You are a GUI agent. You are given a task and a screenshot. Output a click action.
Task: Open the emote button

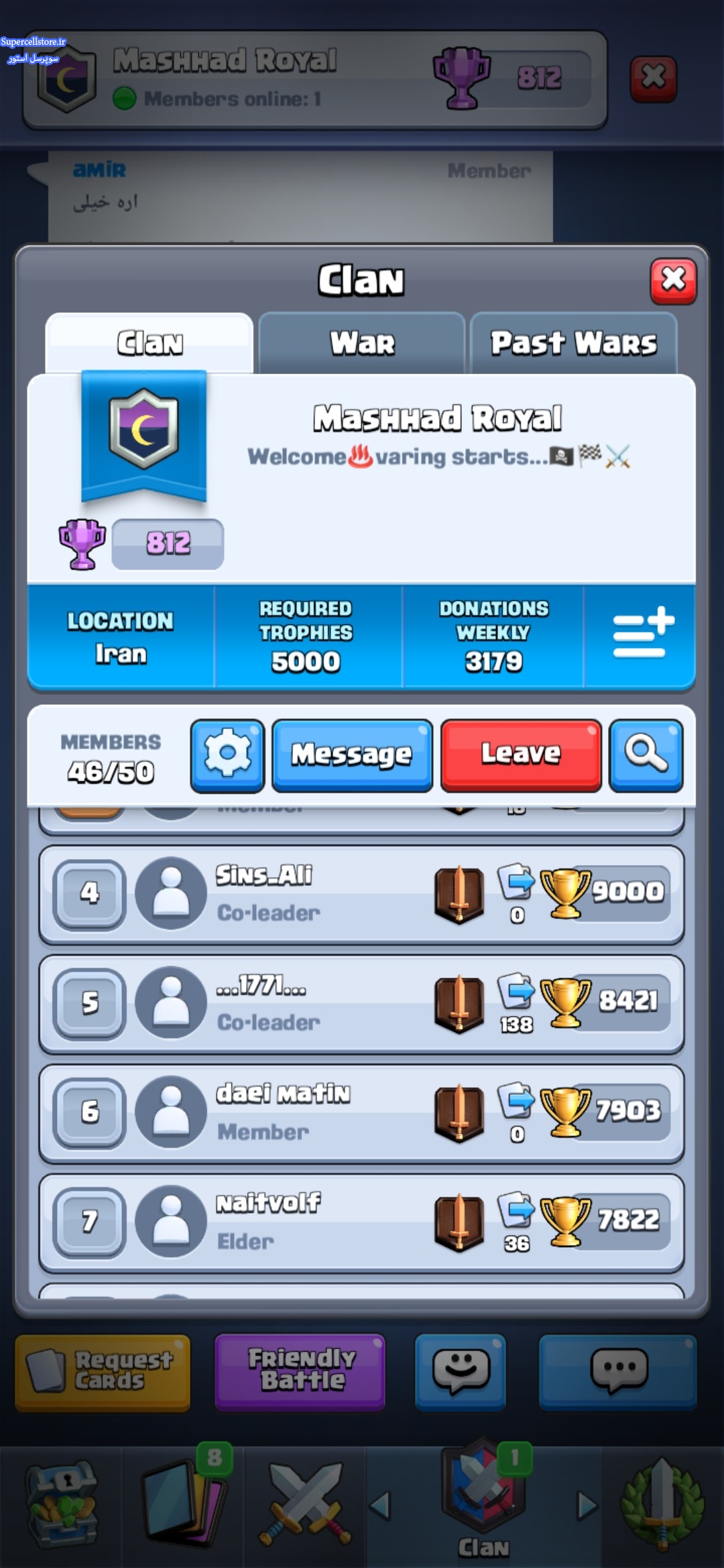[x=461, y=1372]
